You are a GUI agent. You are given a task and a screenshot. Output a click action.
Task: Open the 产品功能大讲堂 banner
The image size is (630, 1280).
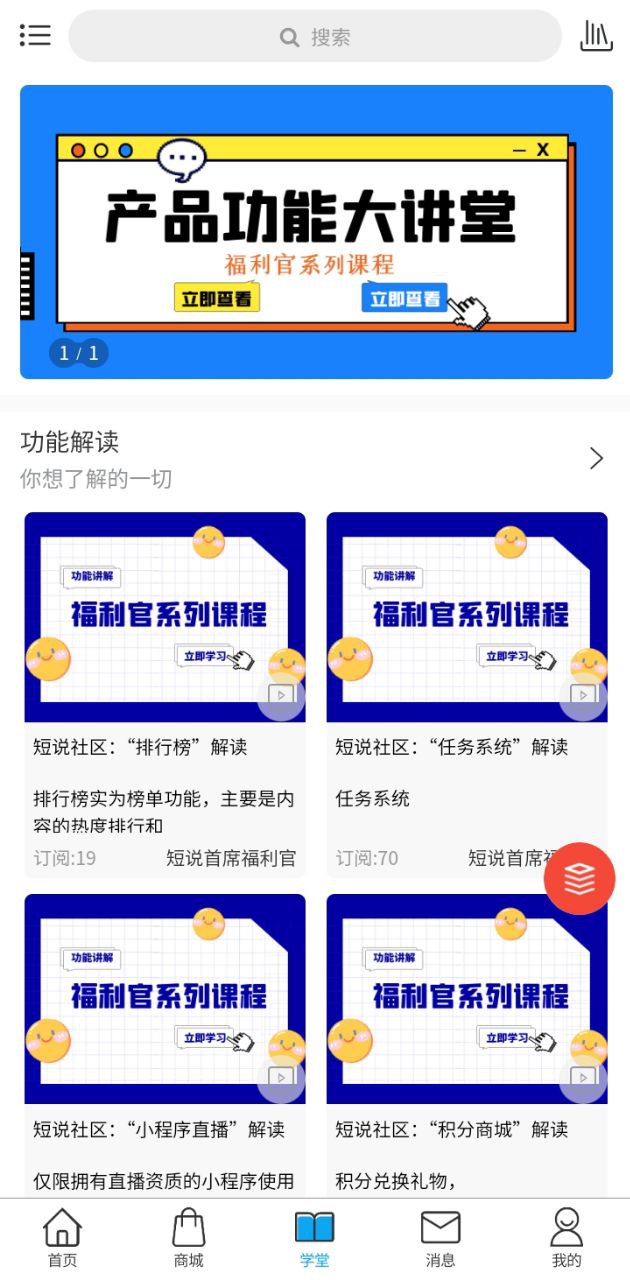click(x=316, y=232)
